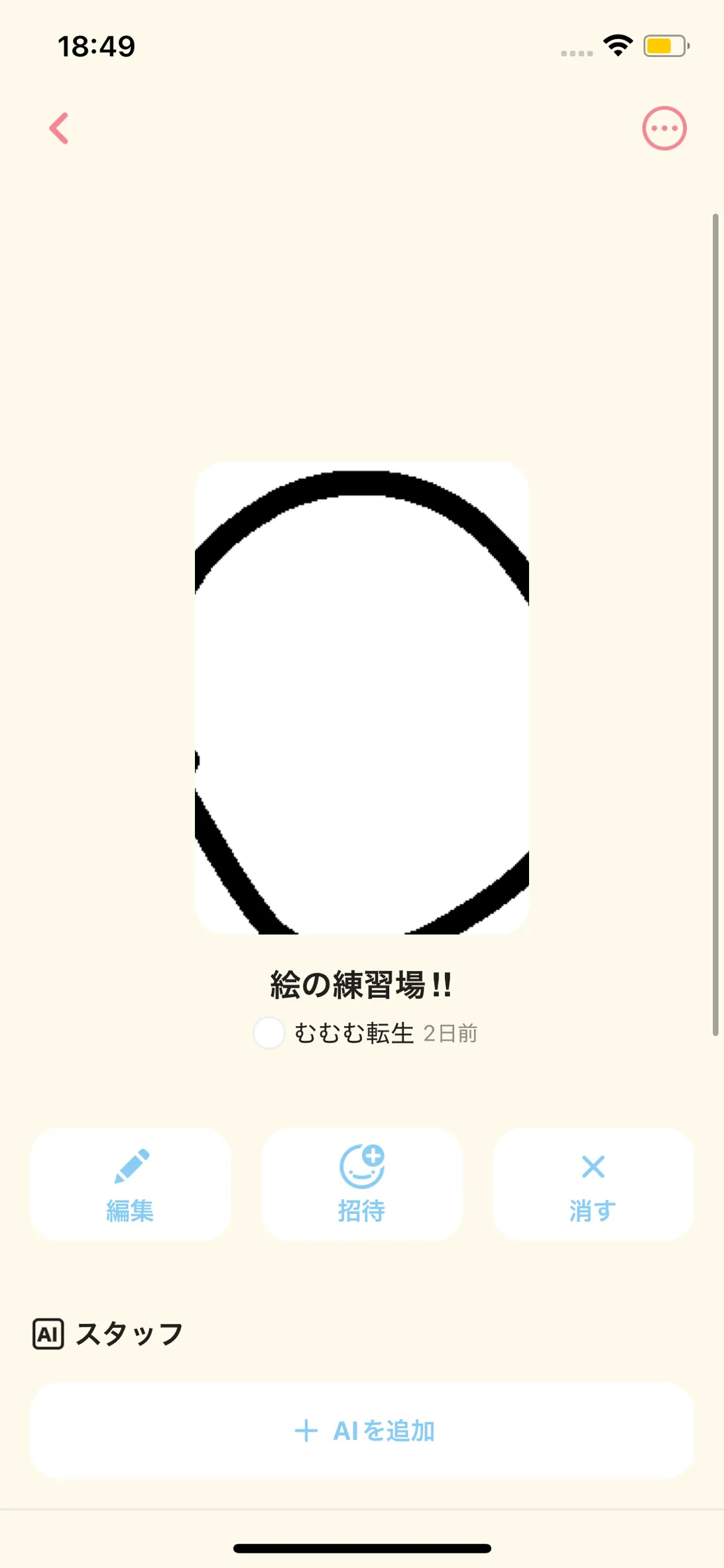Delete the room with 消す

[x=593, y=1184]
